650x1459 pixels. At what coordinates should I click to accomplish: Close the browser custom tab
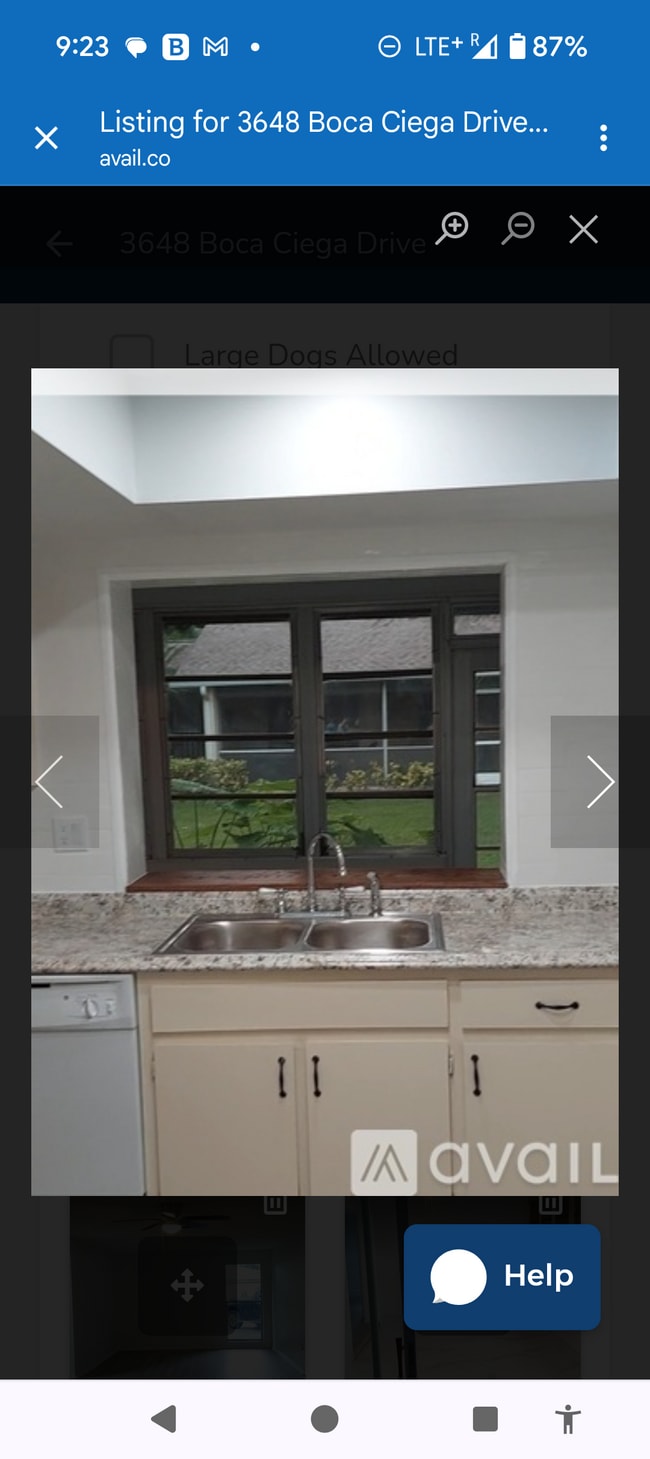pyautogui.click(x=46, y=138)
